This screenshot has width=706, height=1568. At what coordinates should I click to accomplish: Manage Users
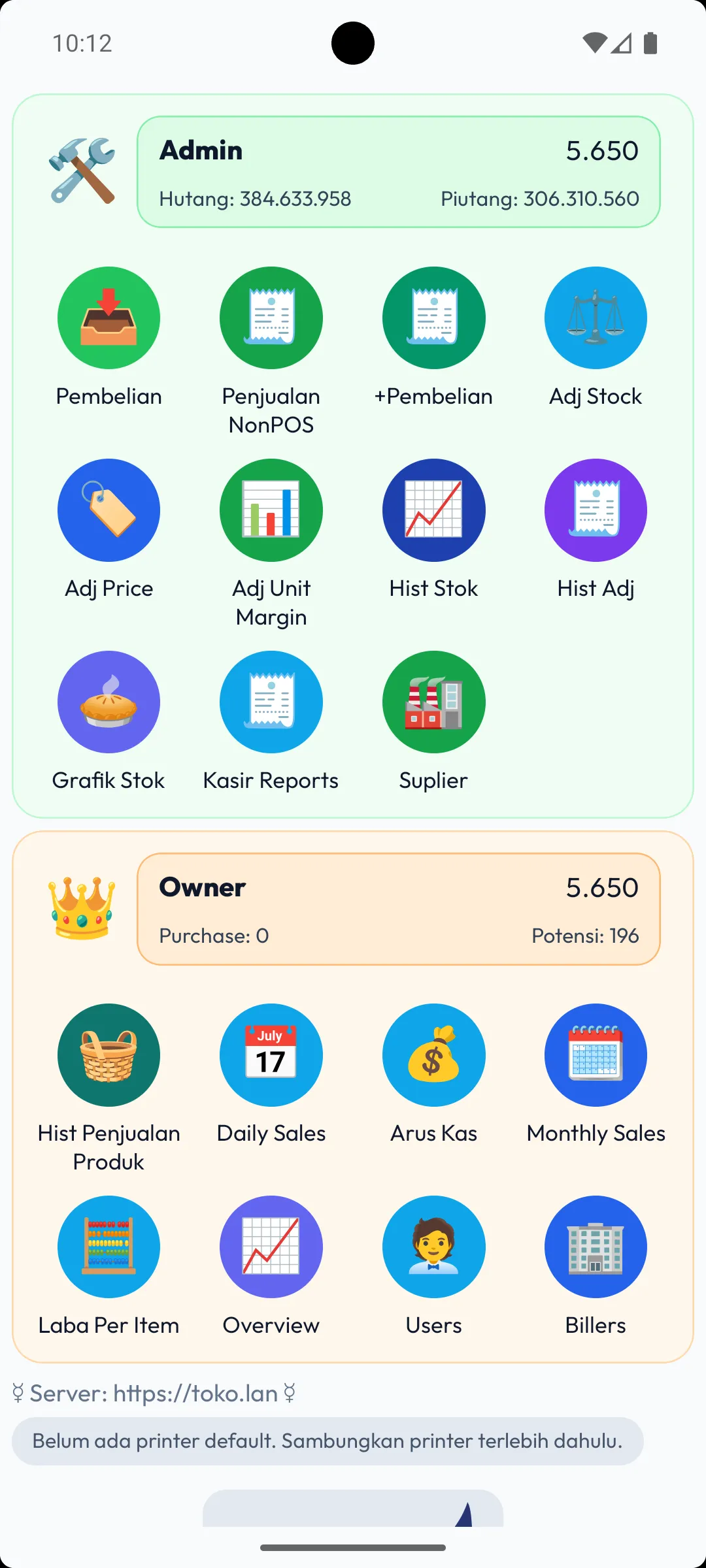pos(433,1247)
